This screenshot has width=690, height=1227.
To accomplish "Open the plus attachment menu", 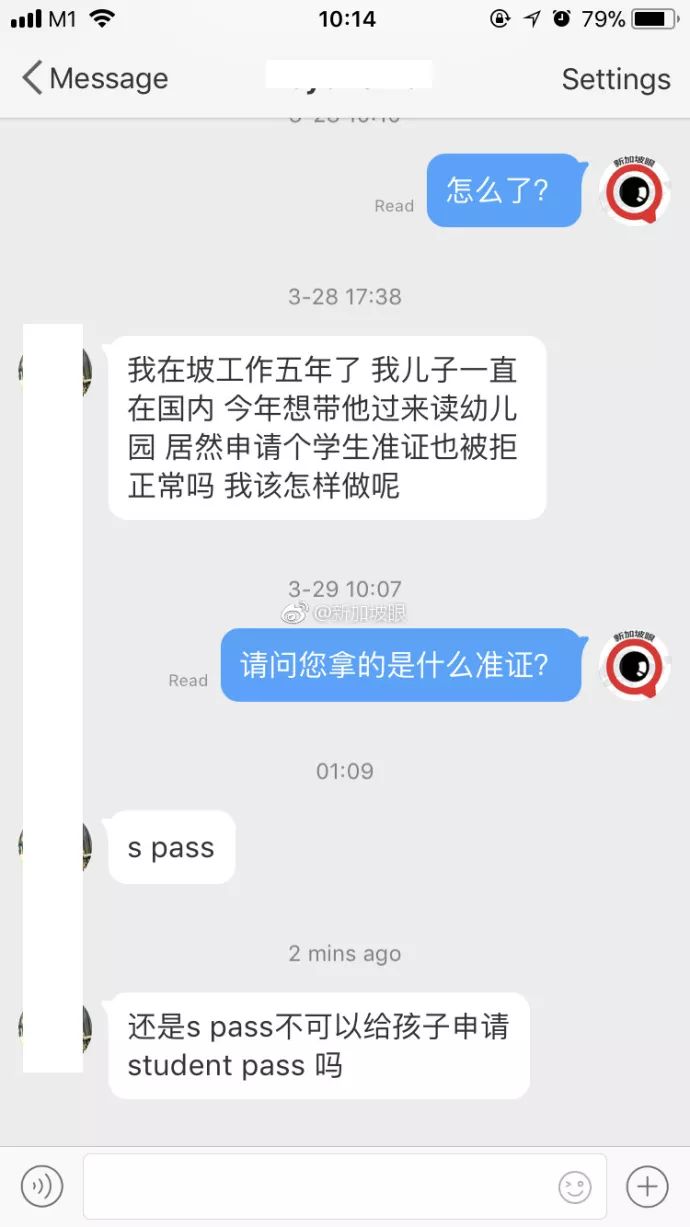I will 647,1186.
